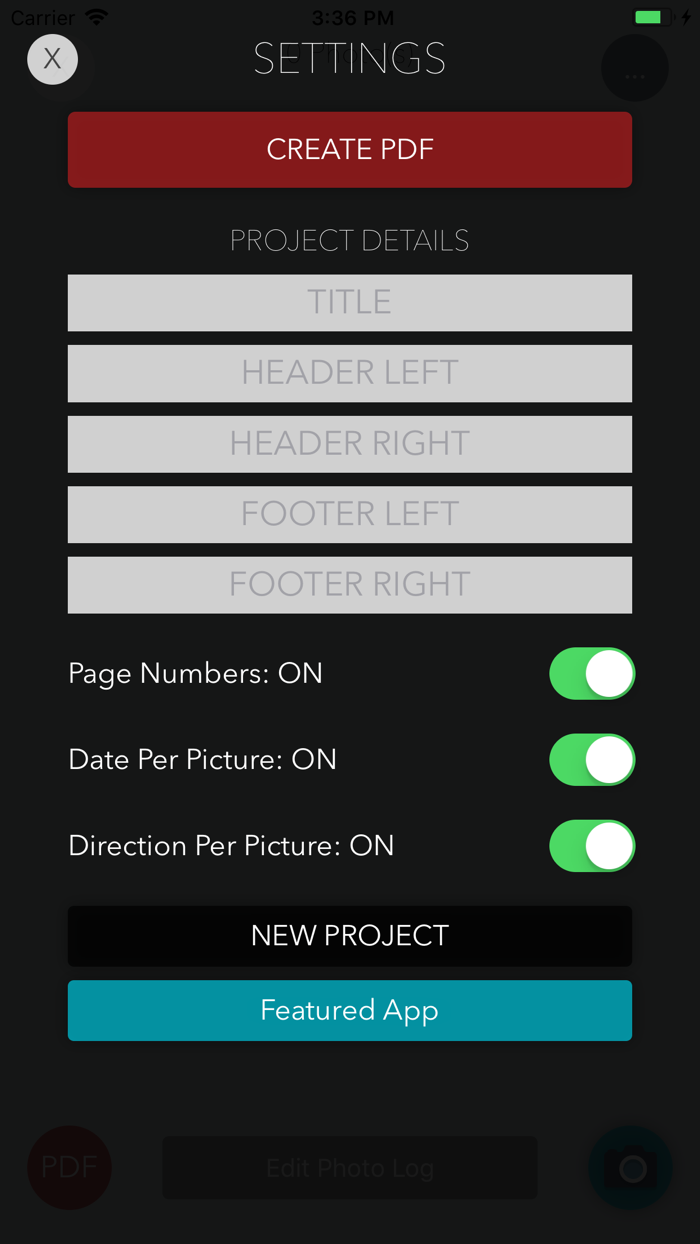Edit the Header Right field

[x=350, y=443]
